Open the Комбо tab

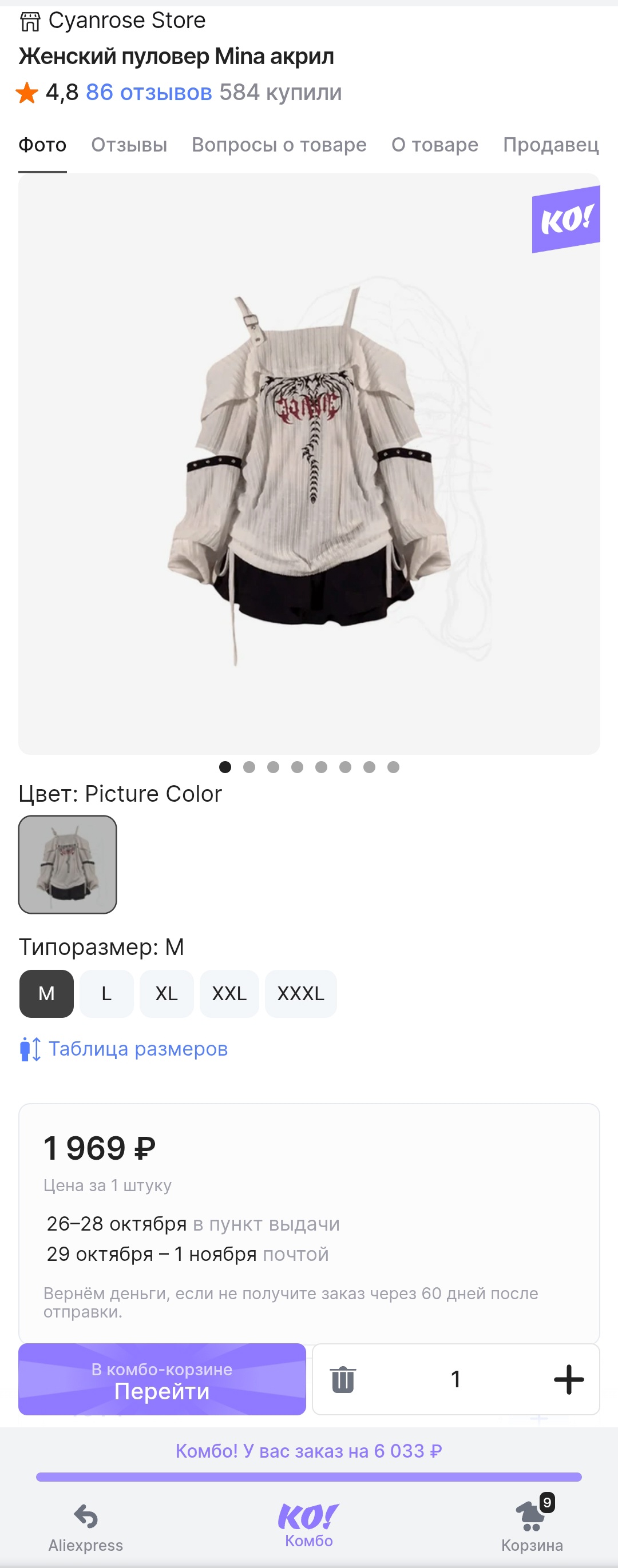[x=308, y=1525]
